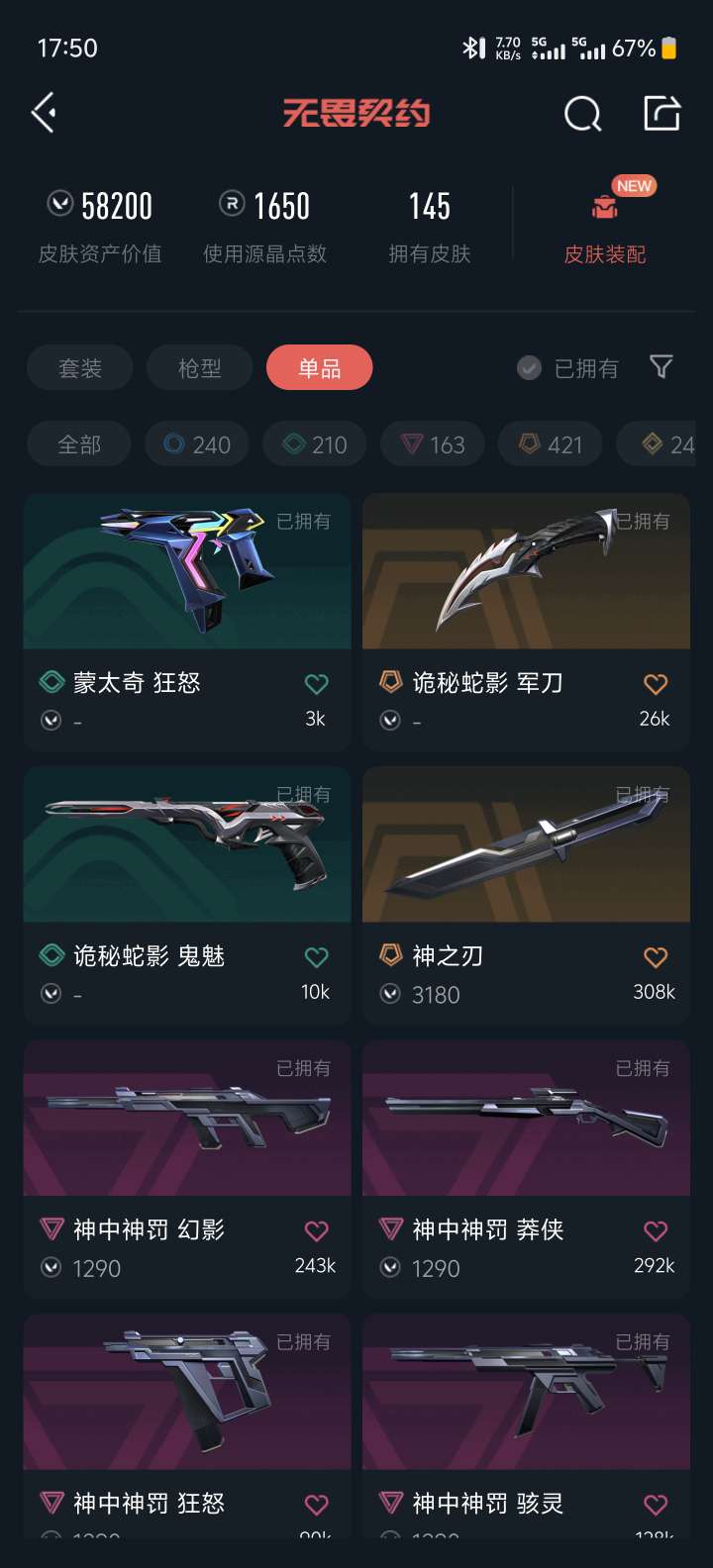The image size is (713, 1568).
Task: Like the 诡秘蛇影 鬼魅 skin
Action: point(316,957)
